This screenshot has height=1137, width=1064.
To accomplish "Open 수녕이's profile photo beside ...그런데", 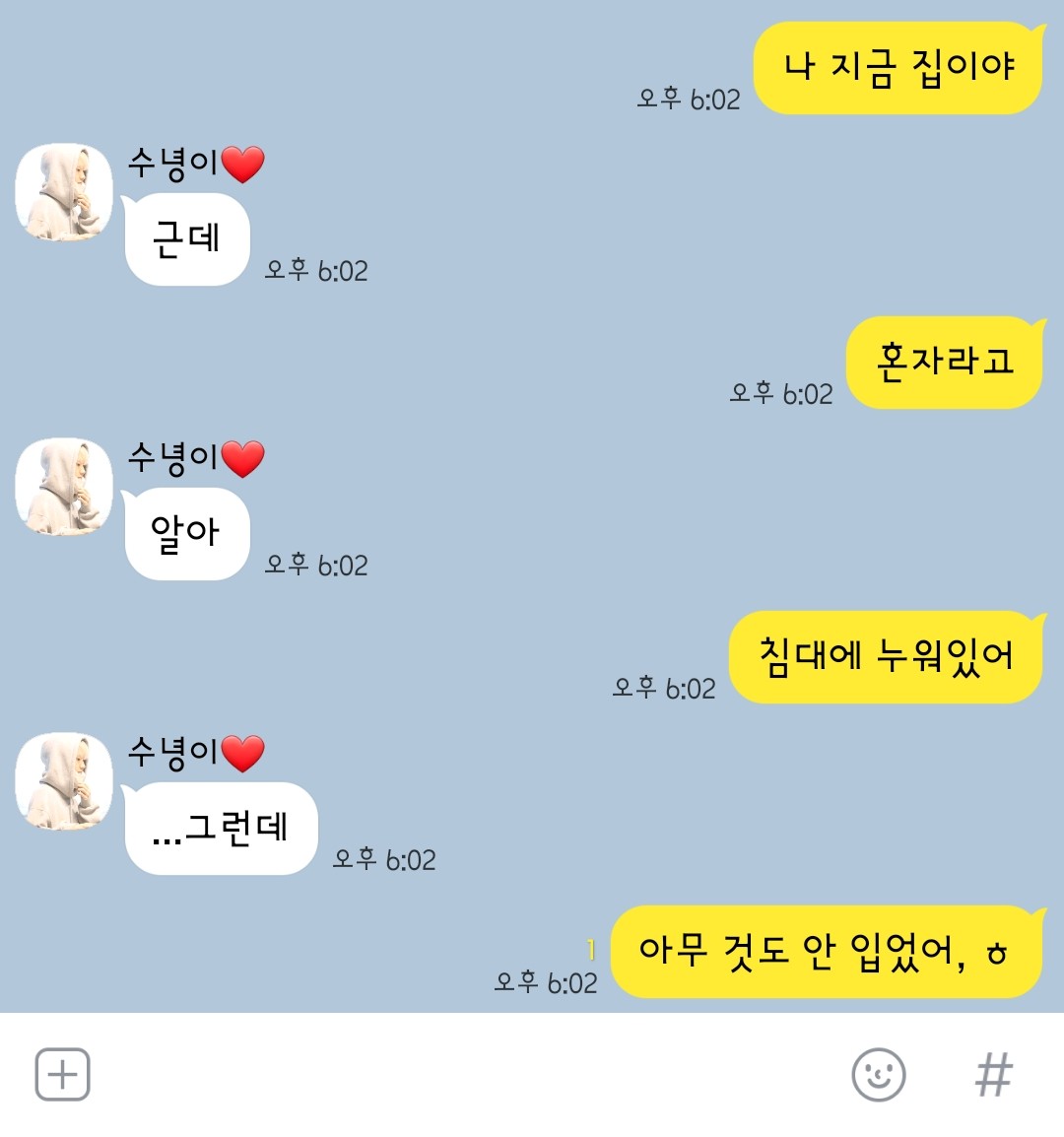I will click(64, 781).
